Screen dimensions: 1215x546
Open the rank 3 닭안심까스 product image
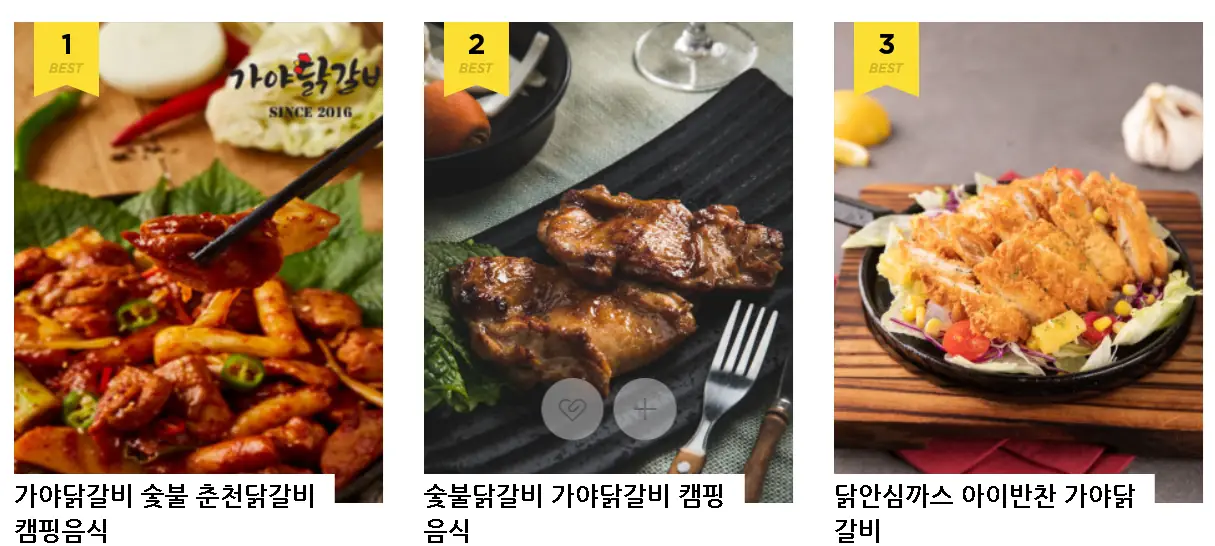pos(1018,260)
